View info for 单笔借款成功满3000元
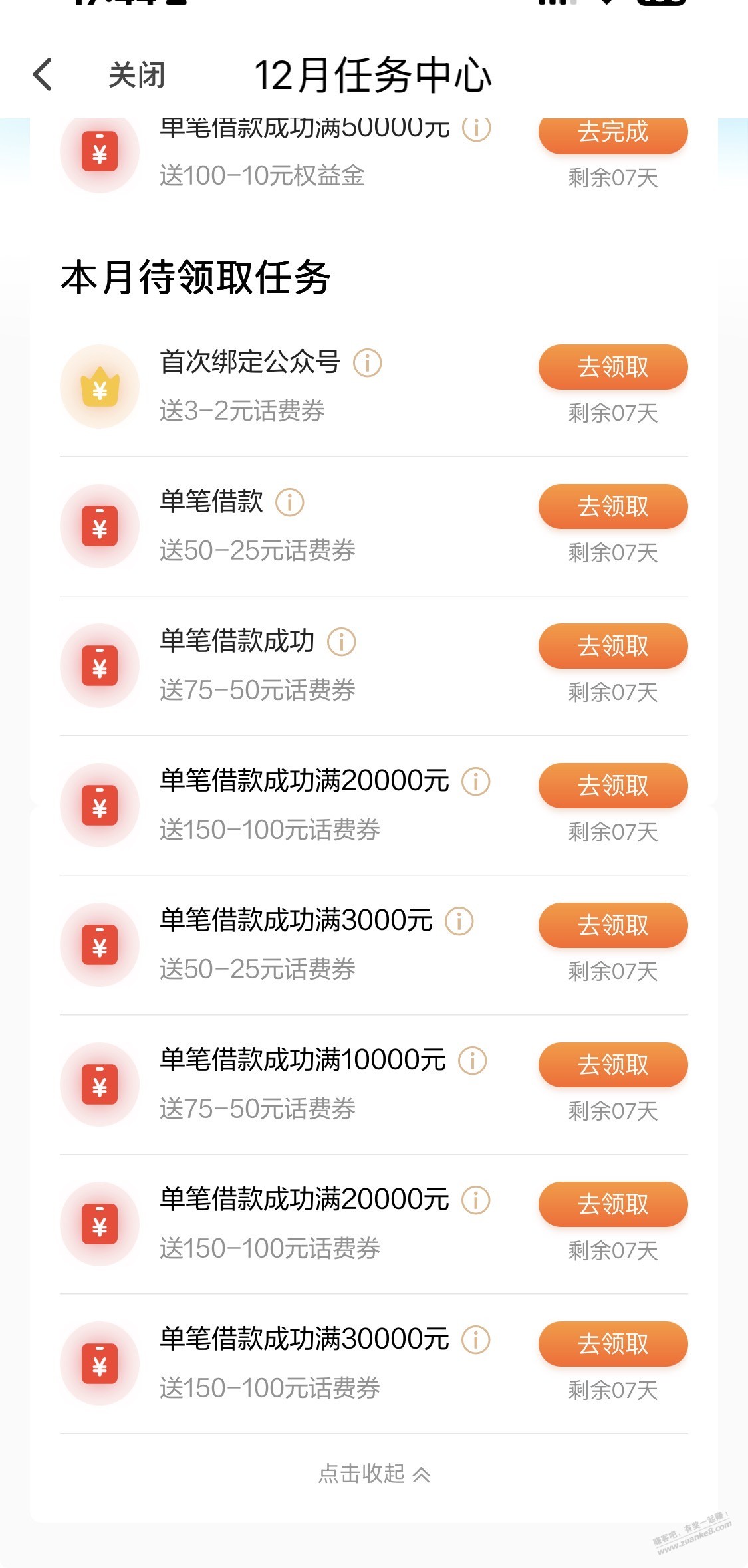The width and height of the screenshot is (748, 1568). (x=459, y=921)
